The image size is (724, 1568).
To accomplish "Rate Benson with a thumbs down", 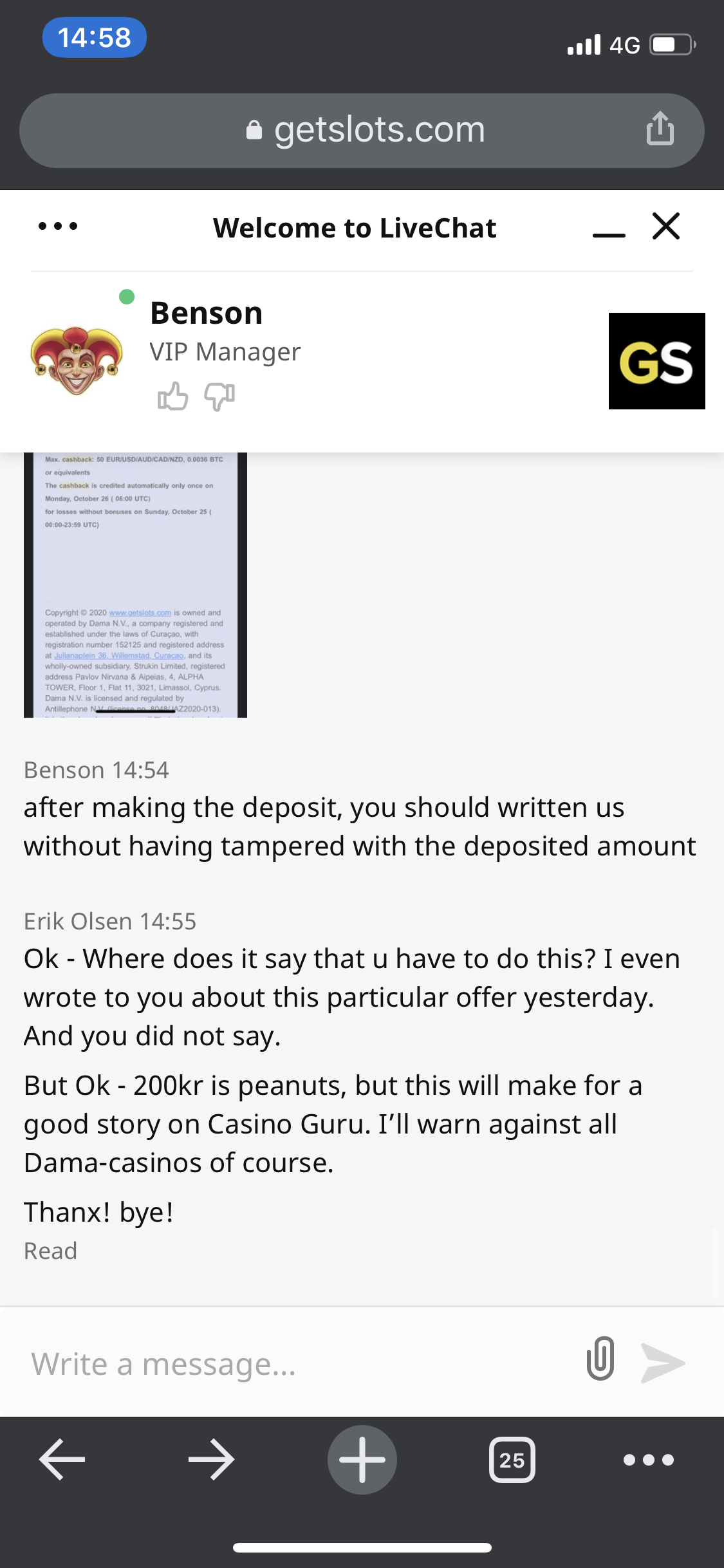I will click(x=219, y=396).
